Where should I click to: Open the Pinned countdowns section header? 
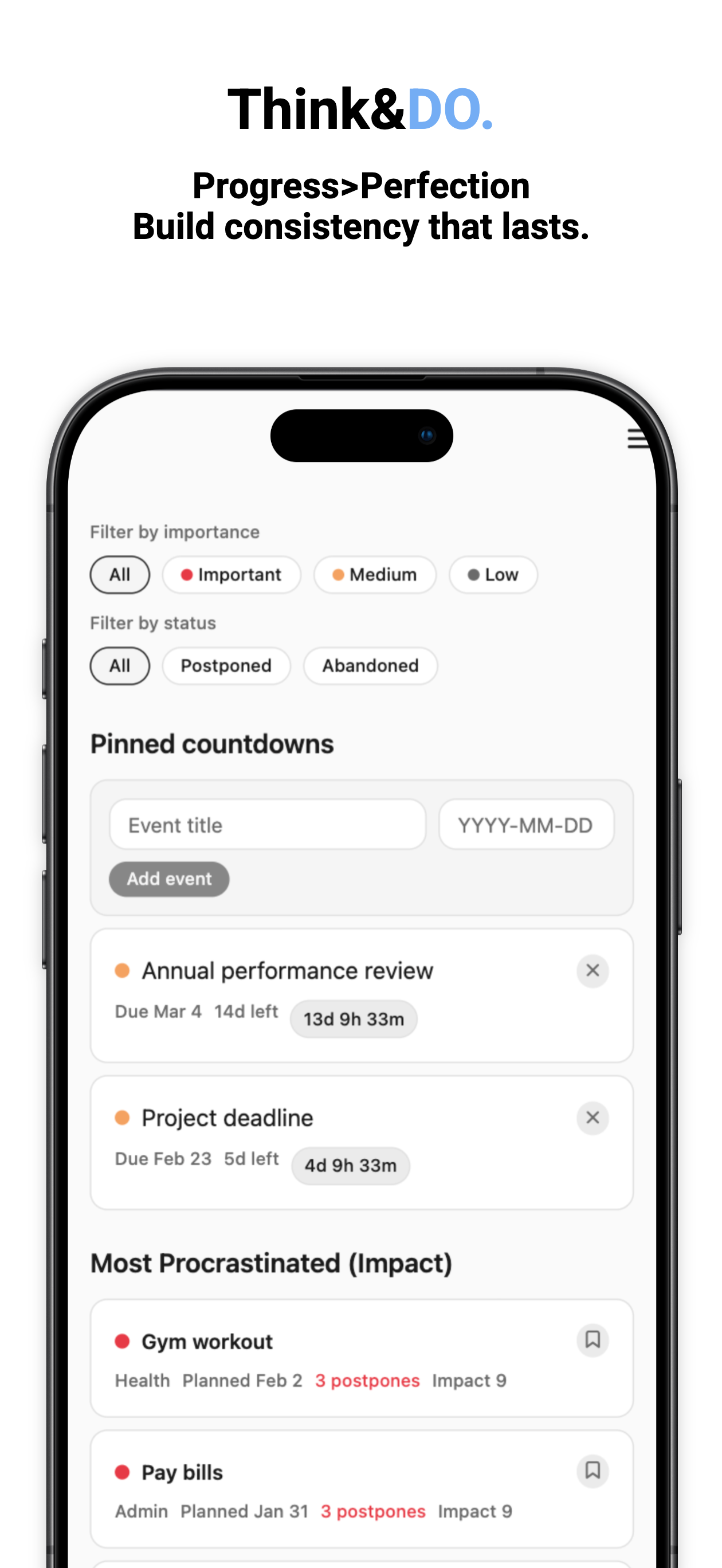pos(212,744)
